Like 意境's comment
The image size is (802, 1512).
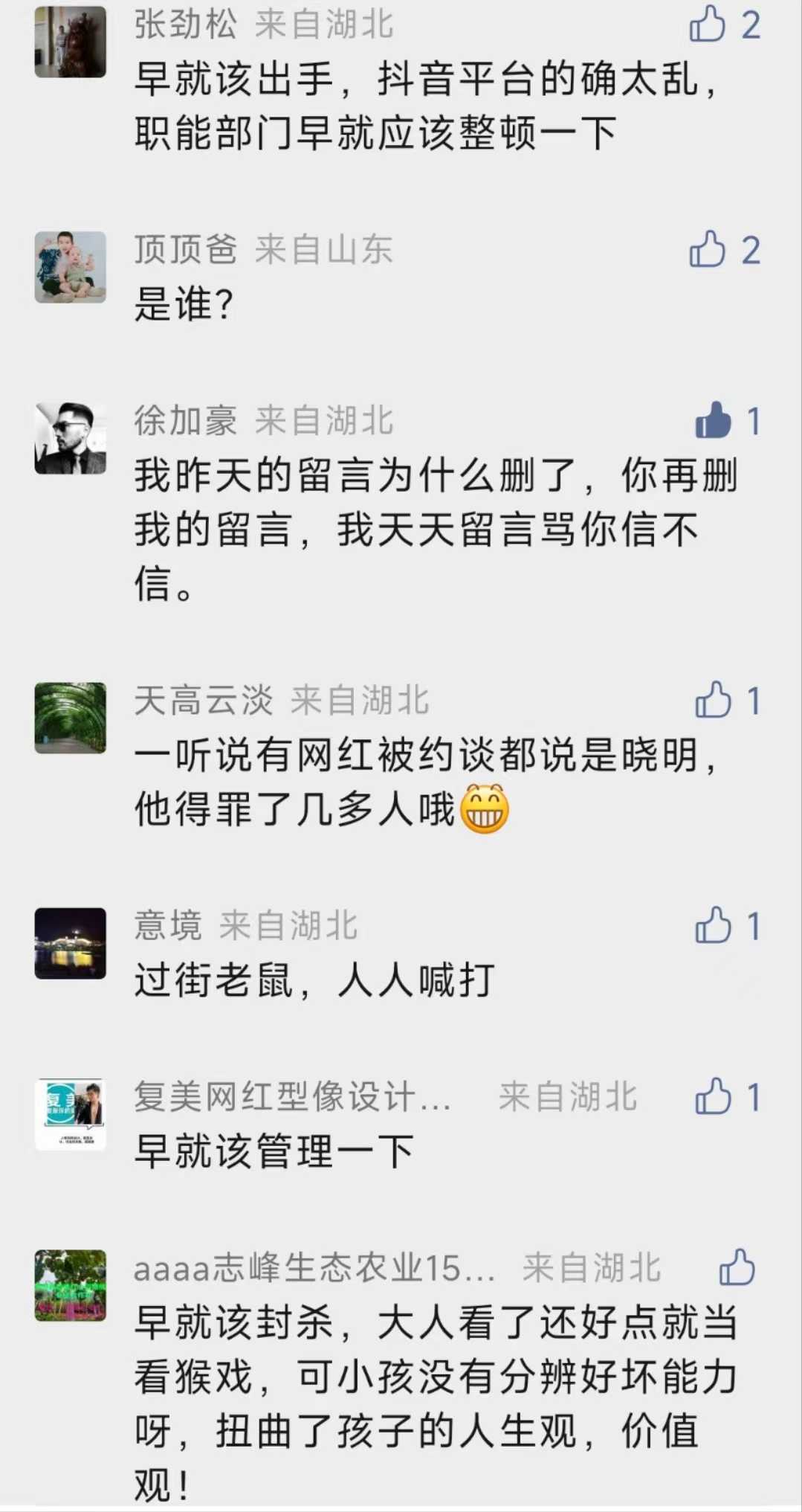(713, 925)
